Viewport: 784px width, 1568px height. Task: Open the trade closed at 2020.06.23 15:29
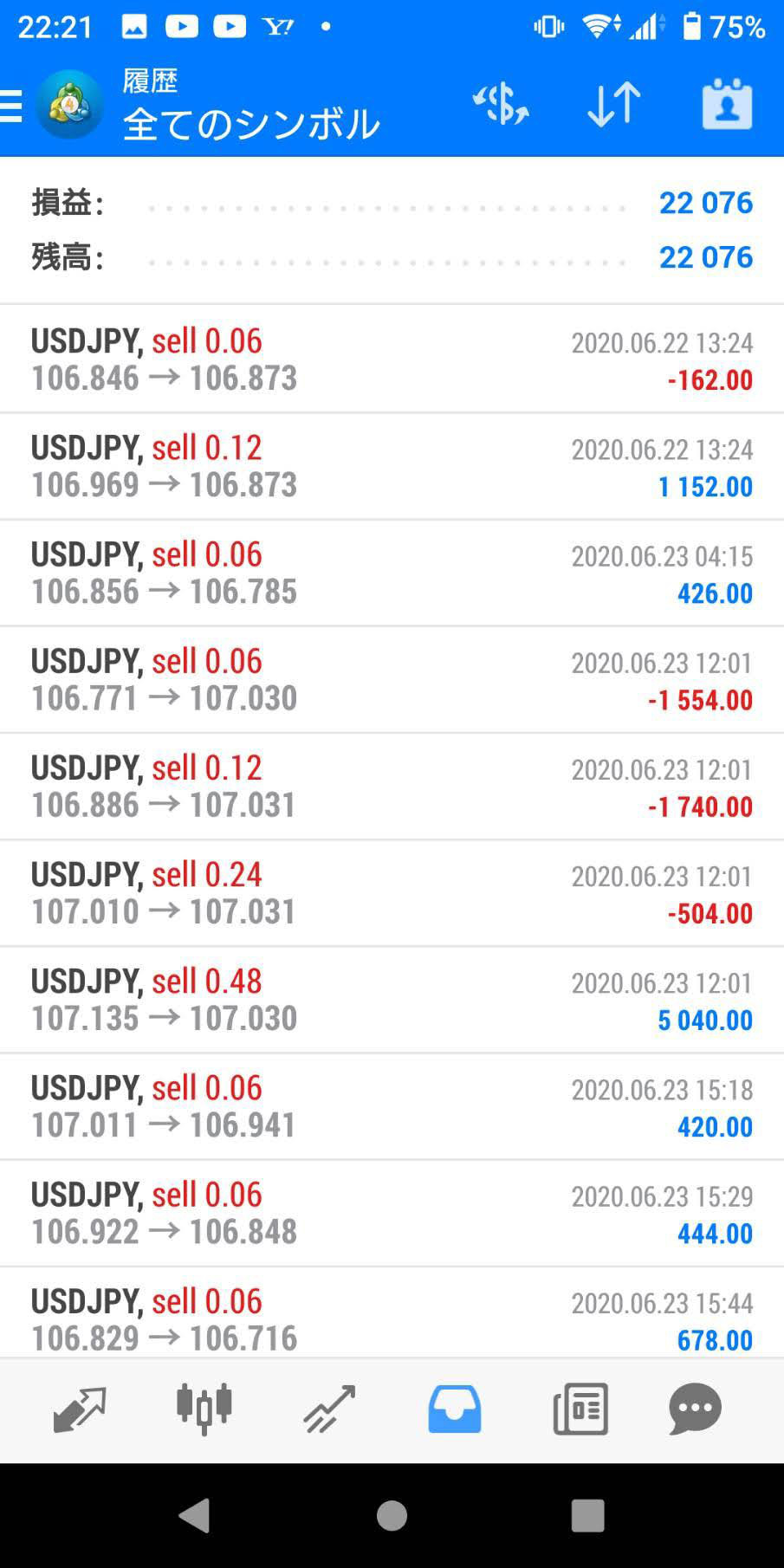pos(392,1213)
